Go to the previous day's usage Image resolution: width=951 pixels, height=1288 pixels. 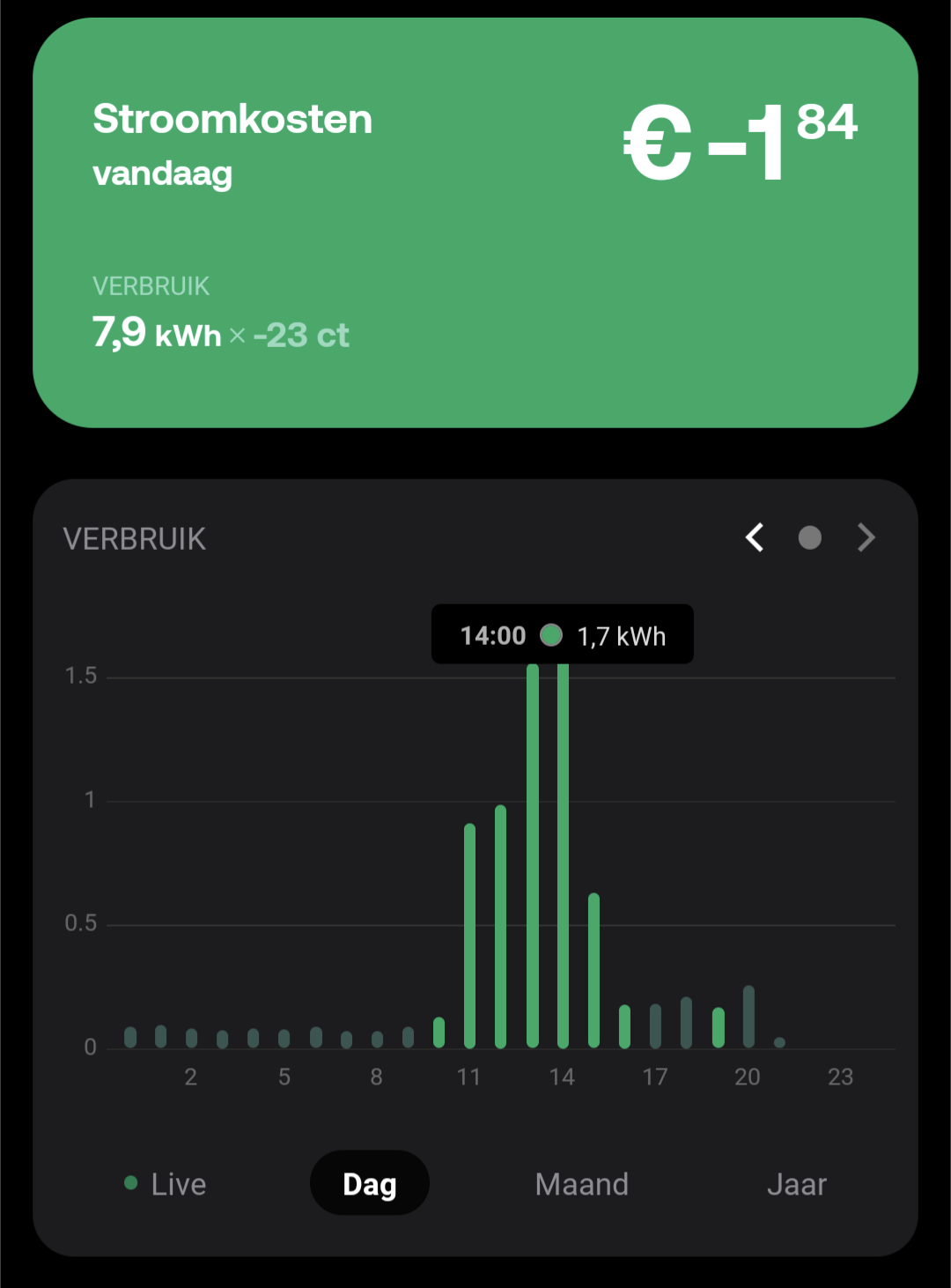(755, 537)
